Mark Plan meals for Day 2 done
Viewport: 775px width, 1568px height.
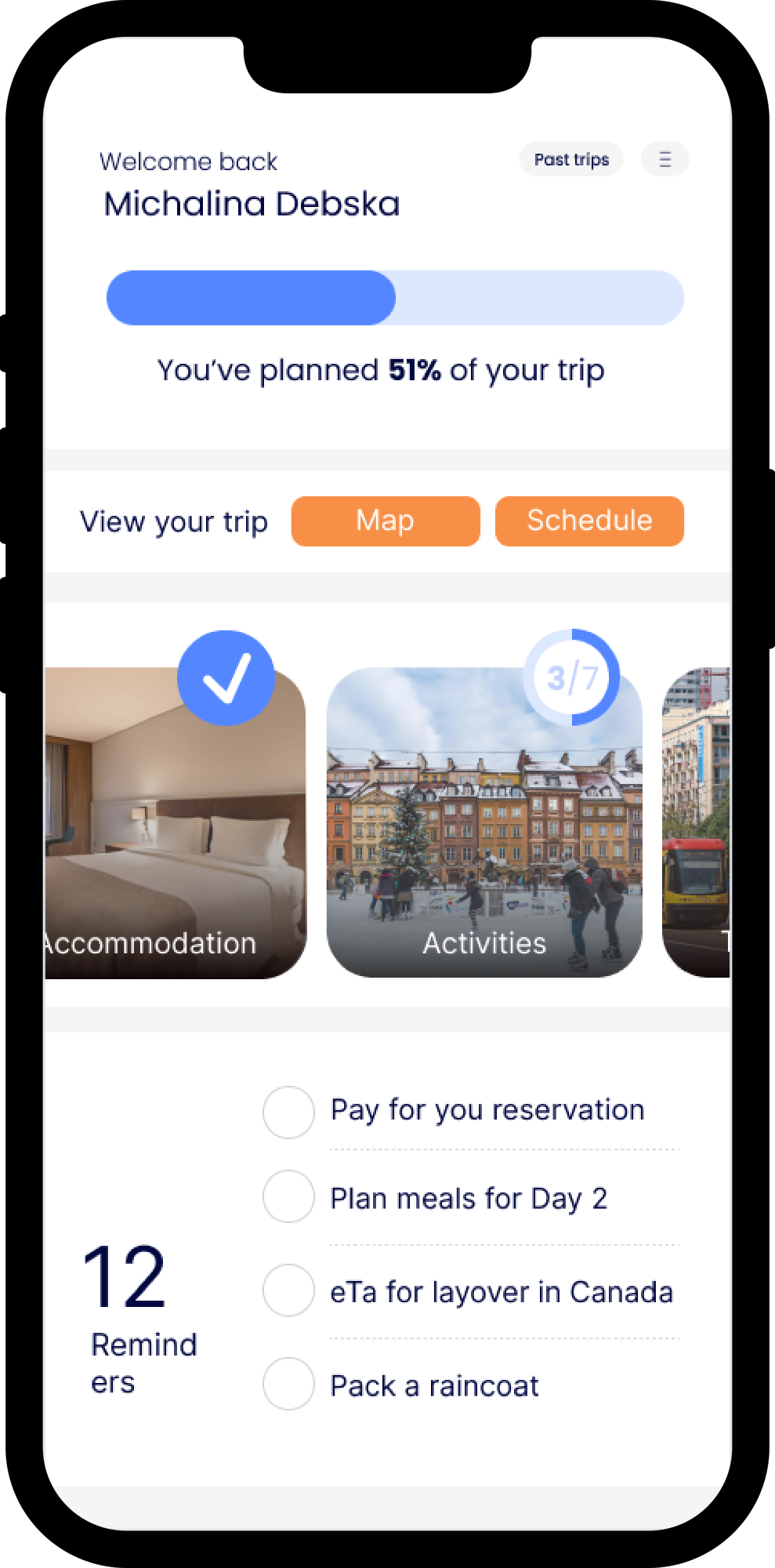[289, 1196]
